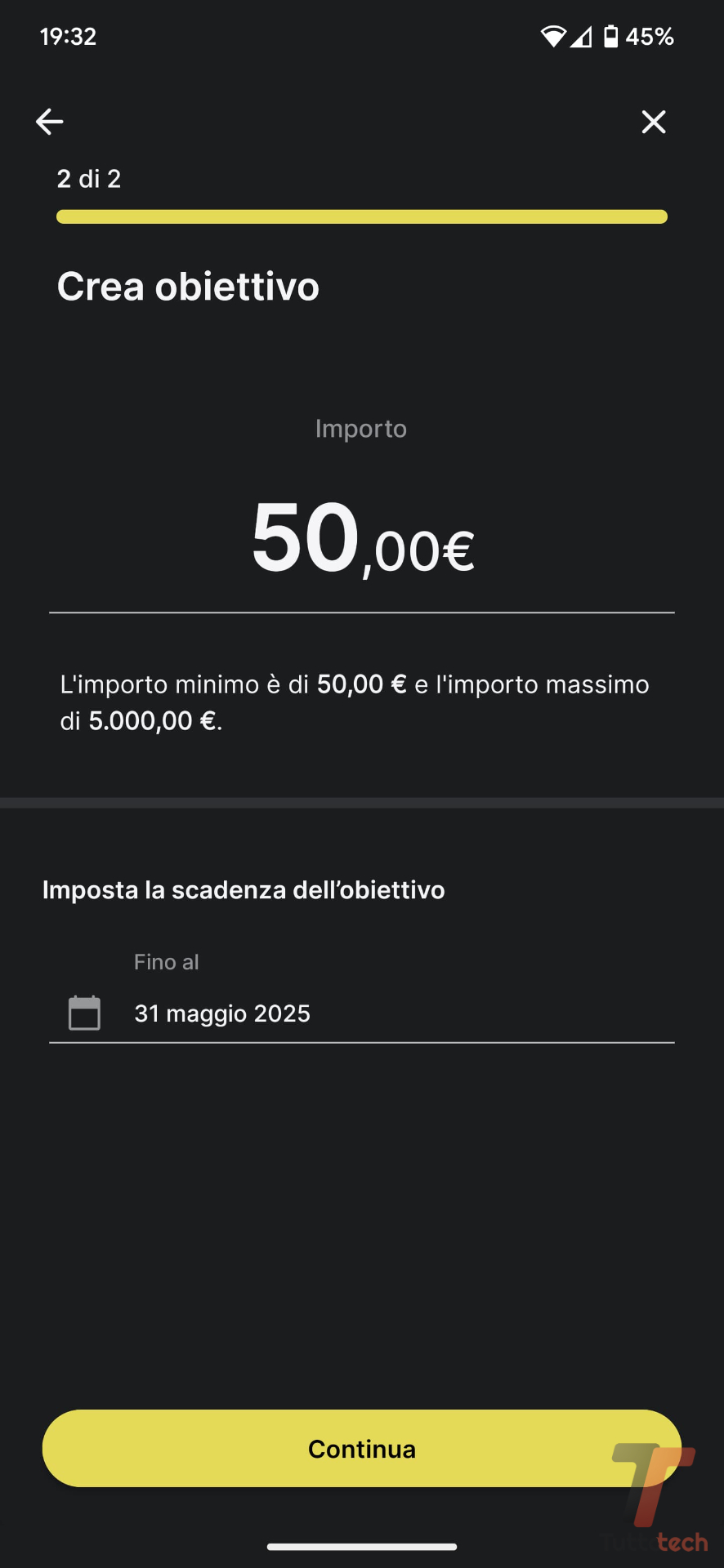Viewport: 724px width, 1568px height.
Task: Tap the Continua button
Action: (361, 1448)
